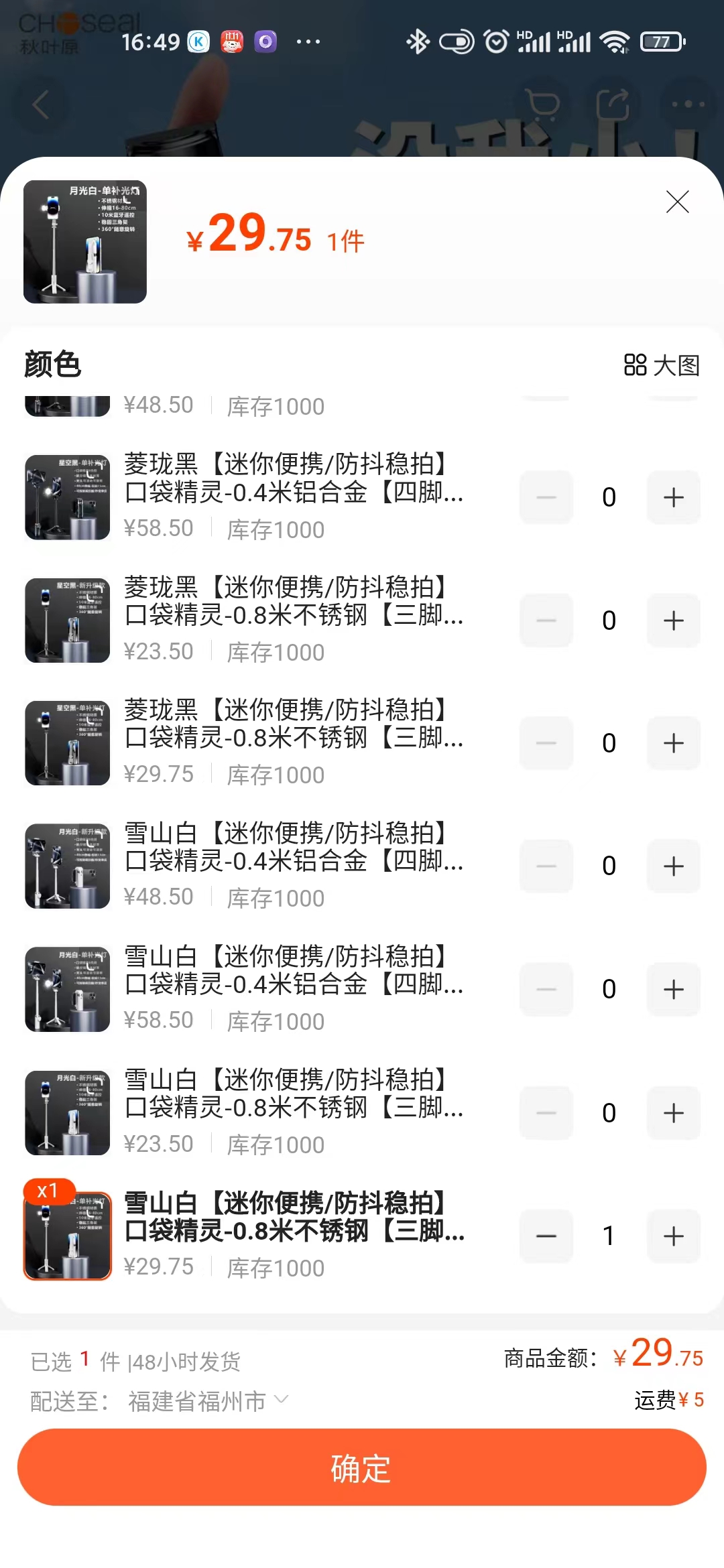Decrease quantity of selected 雪山白 ¥29.75 variant
Image resolution: width=724 pixels, height=1568 pixels.
coord(546,1236)
